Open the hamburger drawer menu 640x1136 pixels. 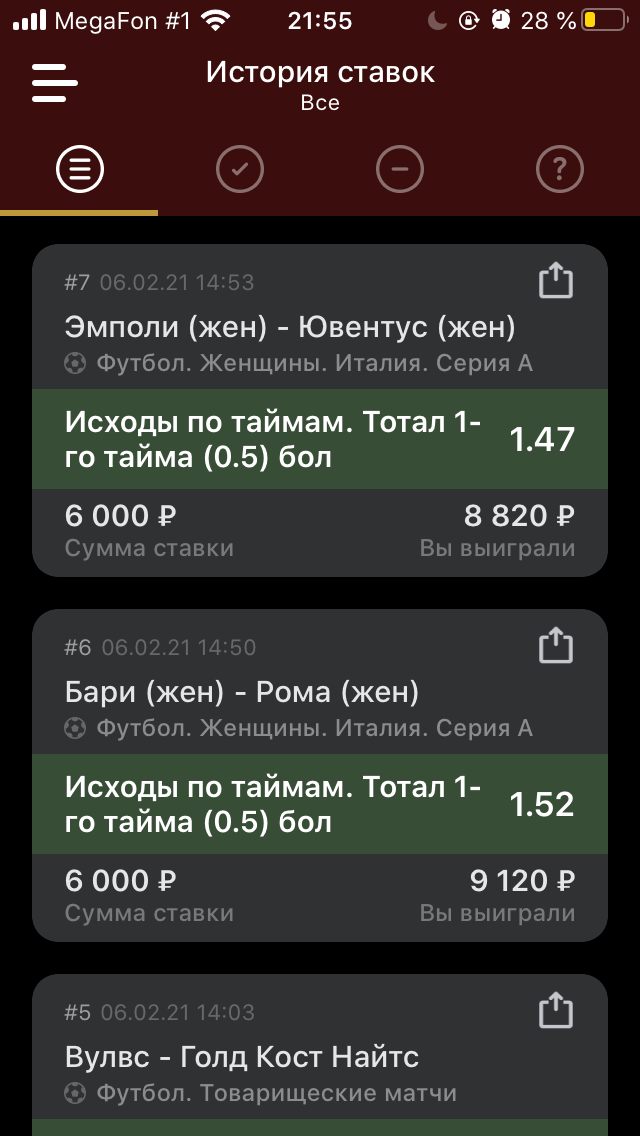click(54, 83)
